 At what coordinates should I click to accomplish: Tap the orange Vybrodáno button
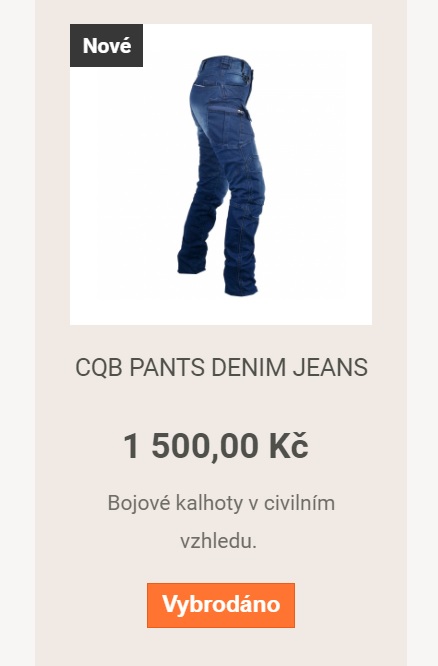pos(221,605)
